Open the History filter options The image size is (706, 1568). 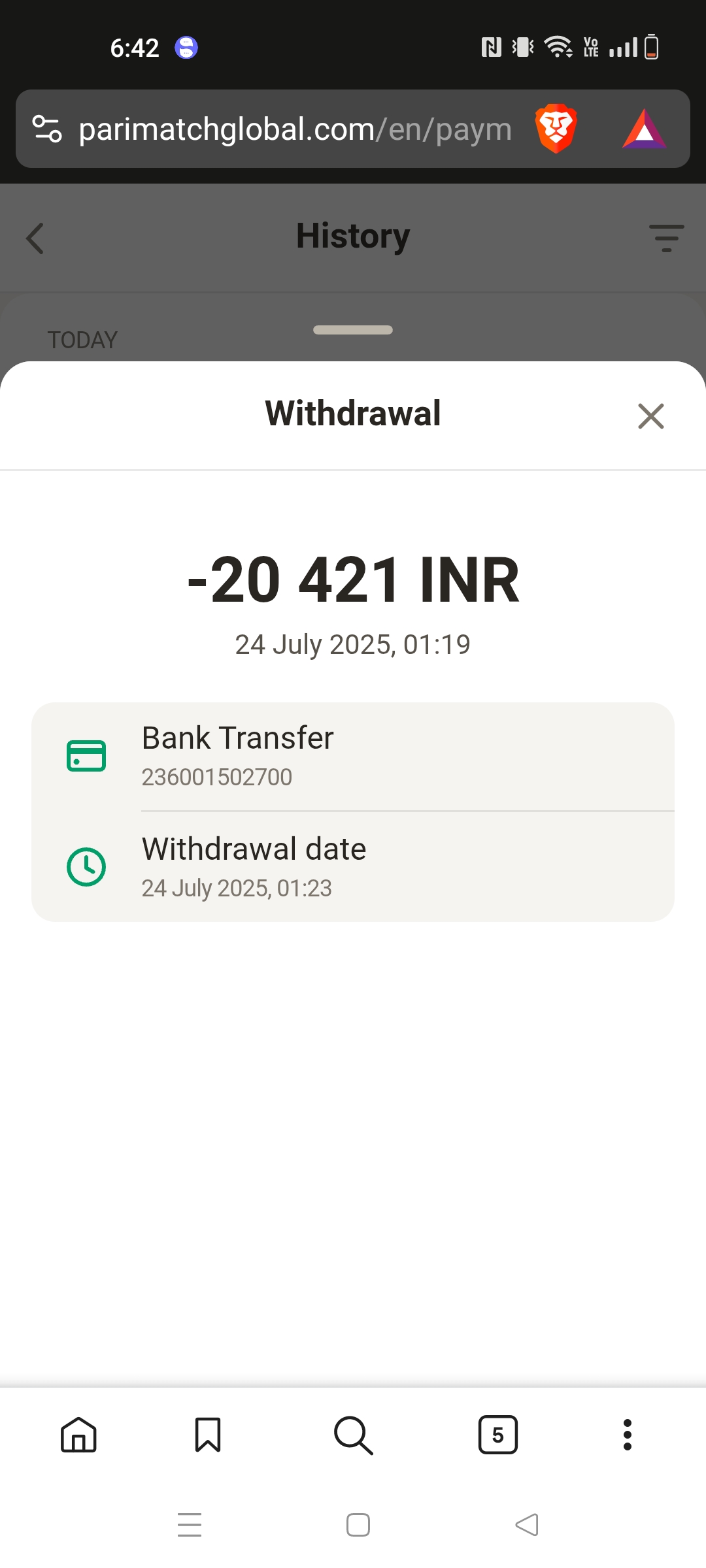(x=666, y=238)
